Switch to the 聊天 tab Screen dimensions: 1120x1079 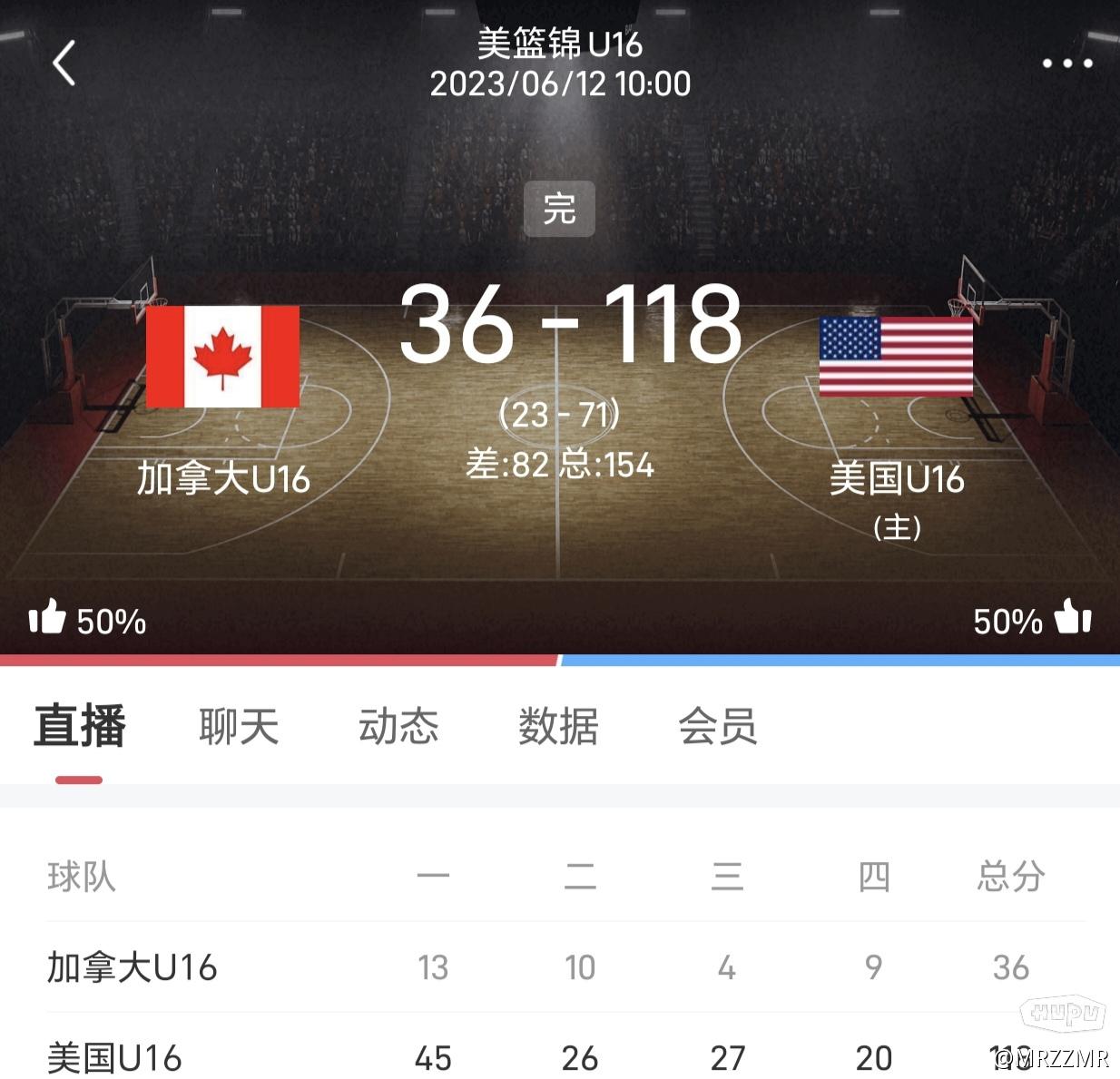(x=239, y=726)
